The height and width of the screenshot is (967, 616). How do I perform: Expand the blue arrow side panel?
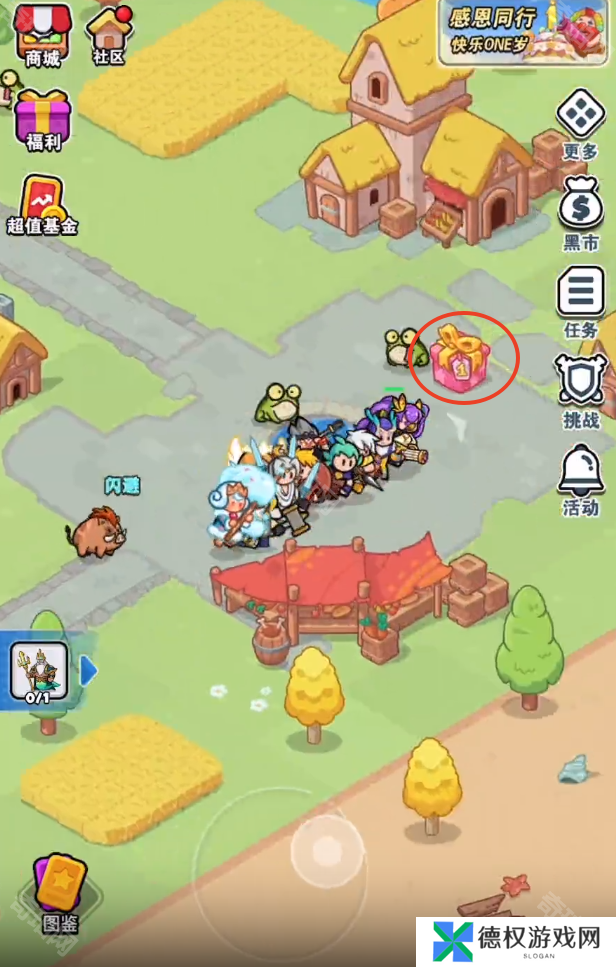[88, 671]
